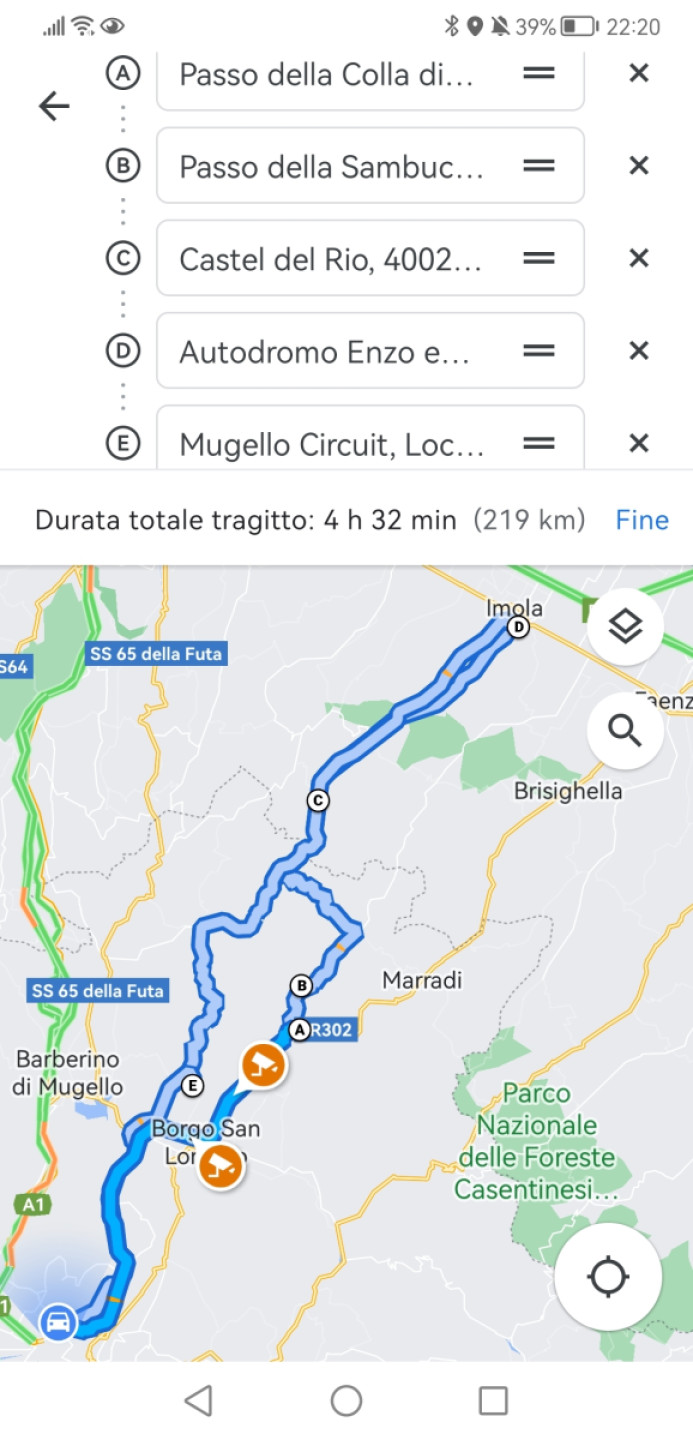Center map on my location
693x1440 pixels.
(608, 1277)
